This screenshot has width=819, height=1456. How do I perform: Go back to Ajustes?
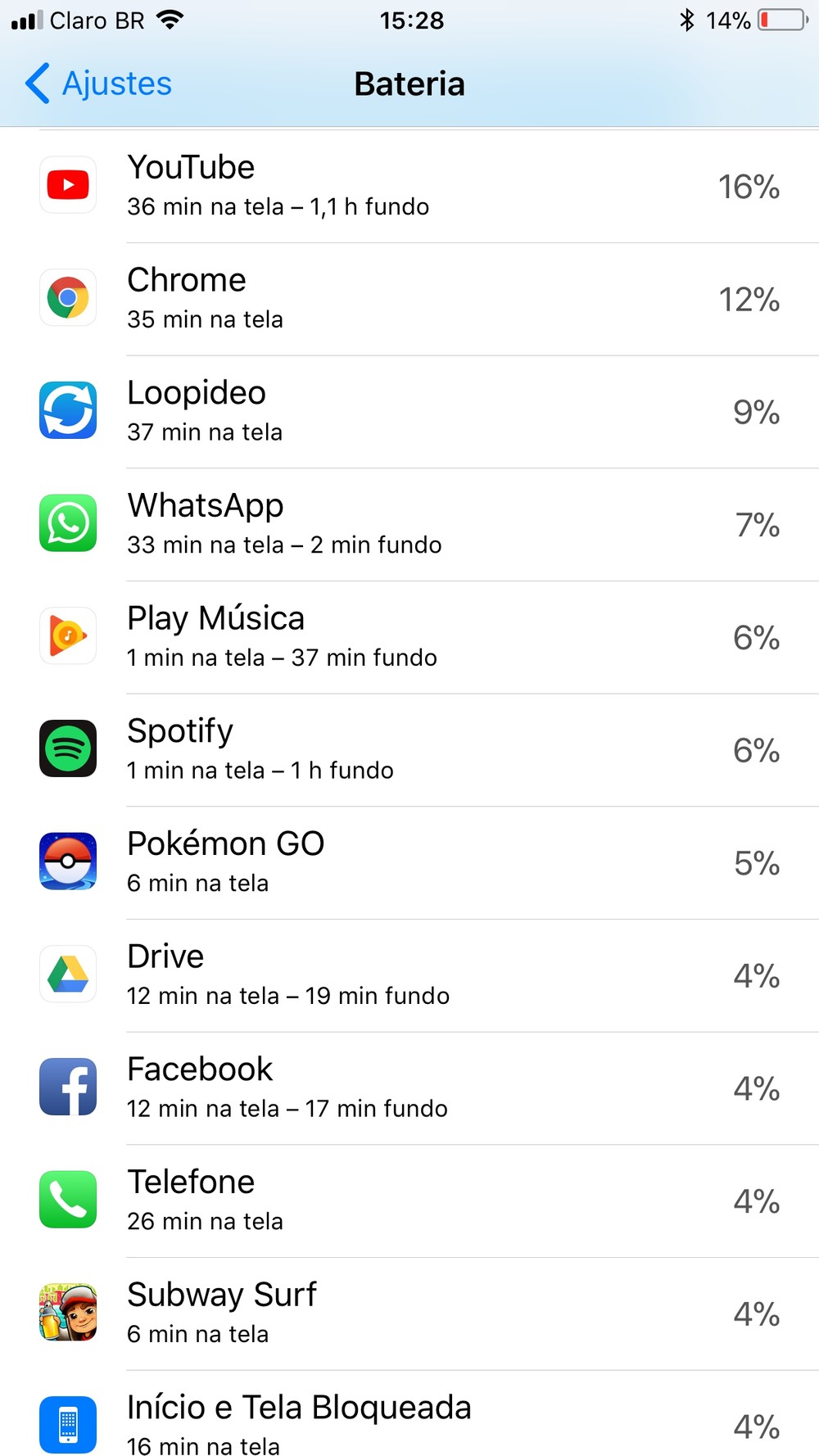point(98,84)
